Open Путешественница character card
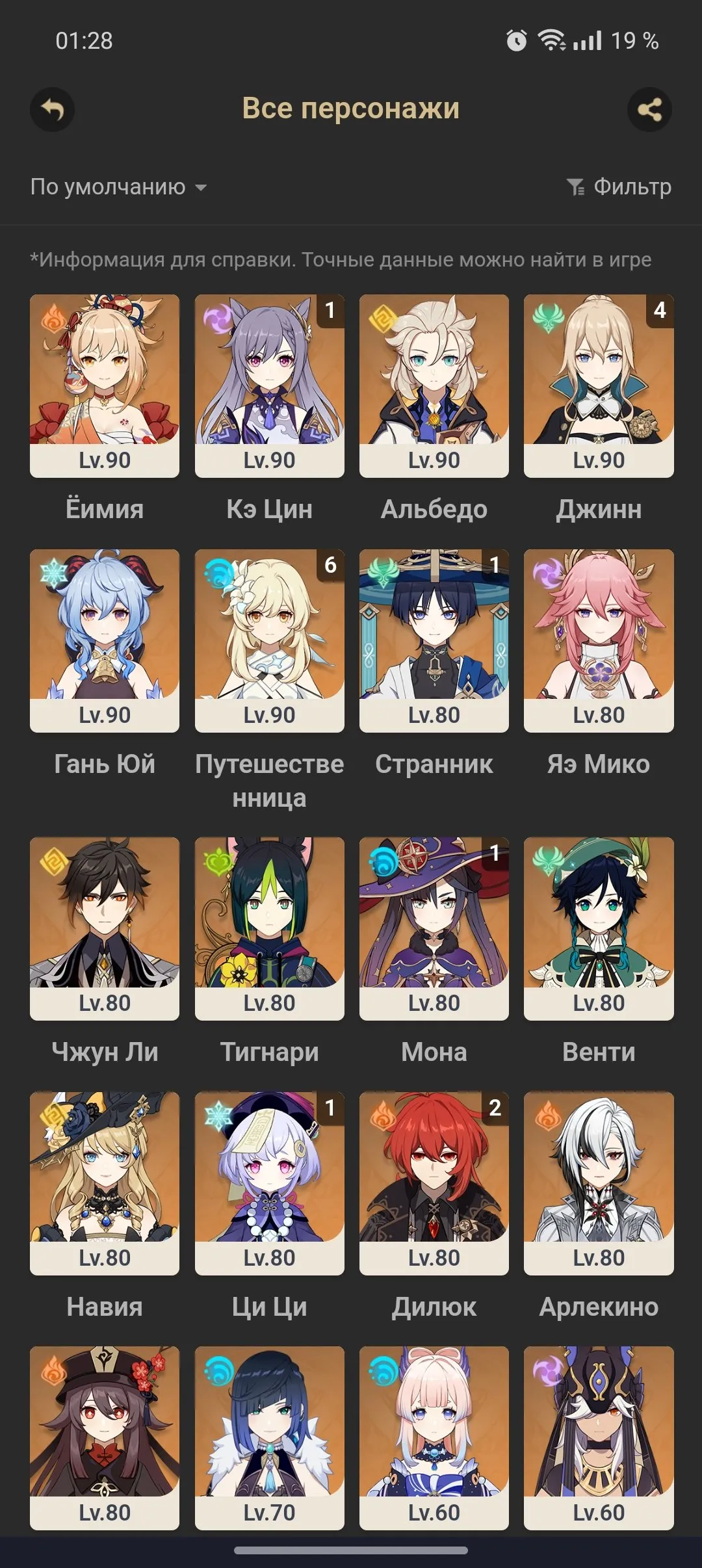The height and width of the screenshot is (1568, 702). pos(269,640)
